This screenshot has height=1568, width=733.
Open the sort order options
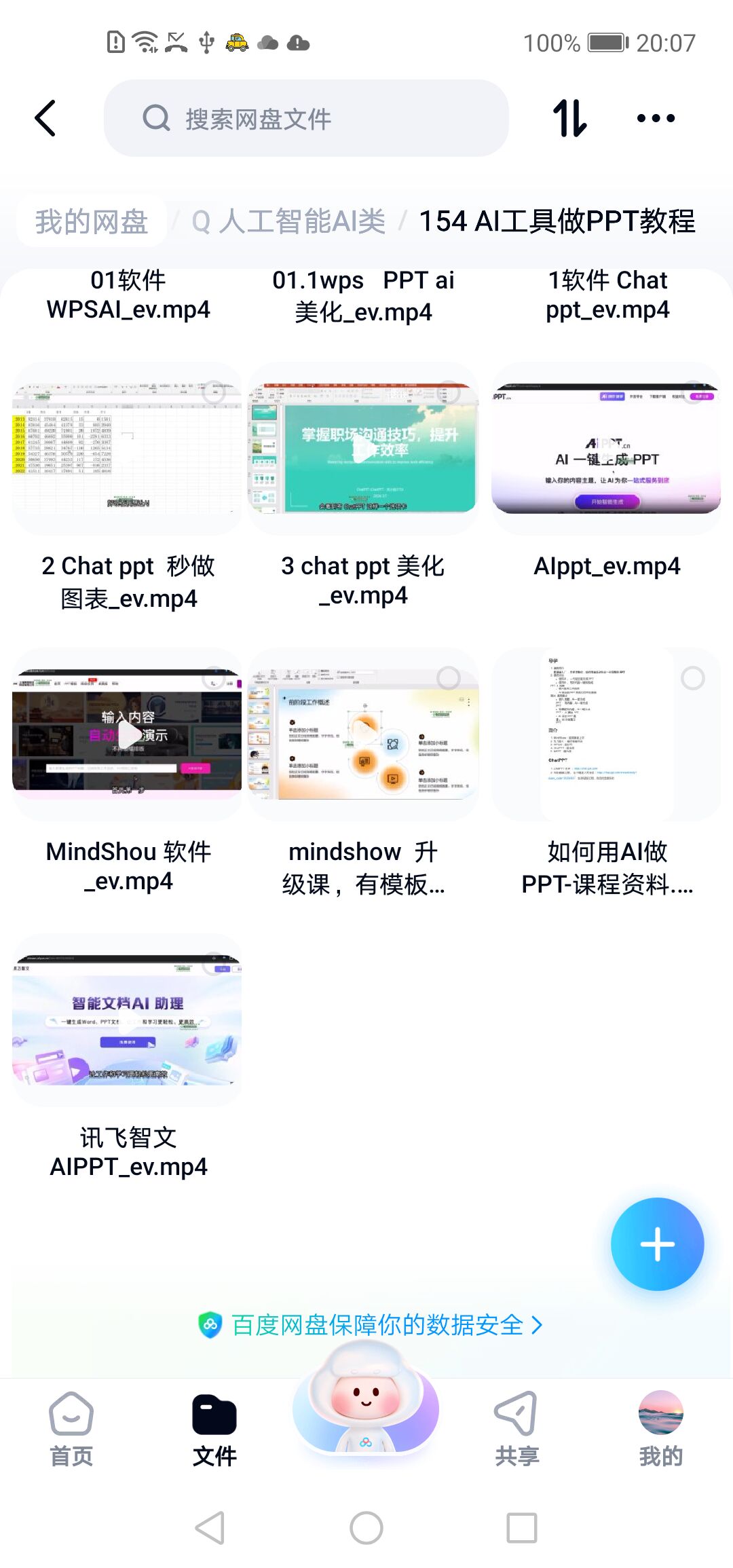tap(569, 118)
